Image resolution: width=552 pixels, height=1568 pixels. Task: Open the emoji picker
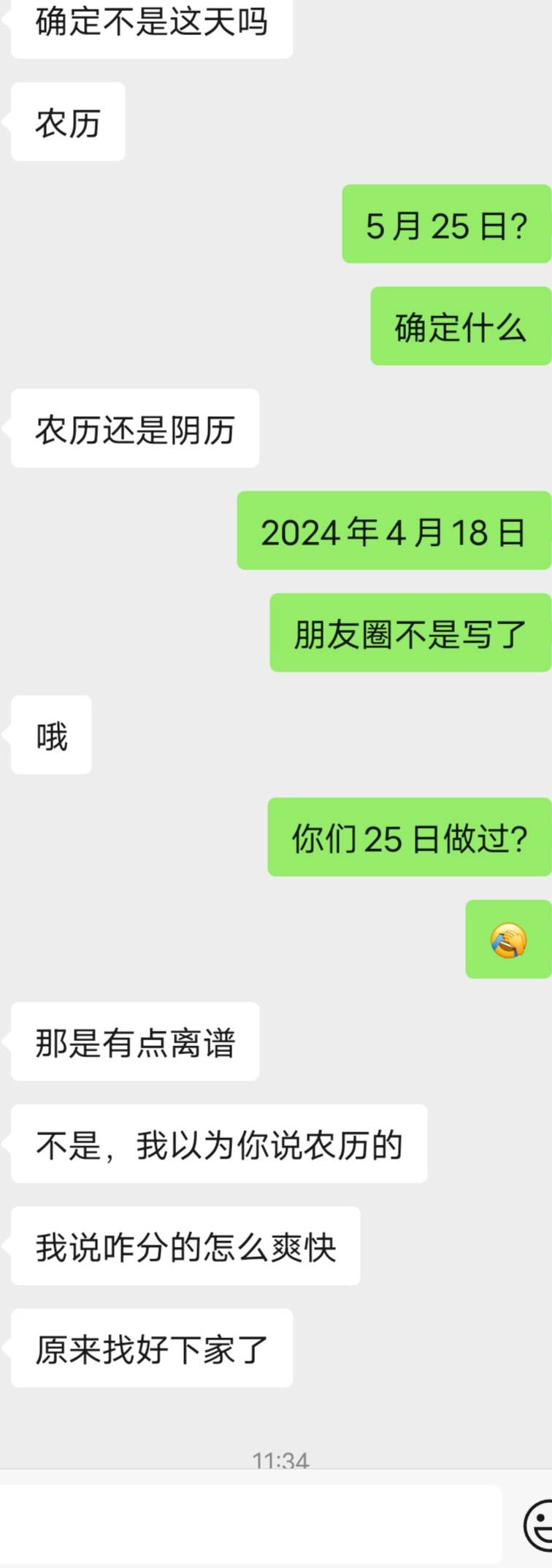539,1526
